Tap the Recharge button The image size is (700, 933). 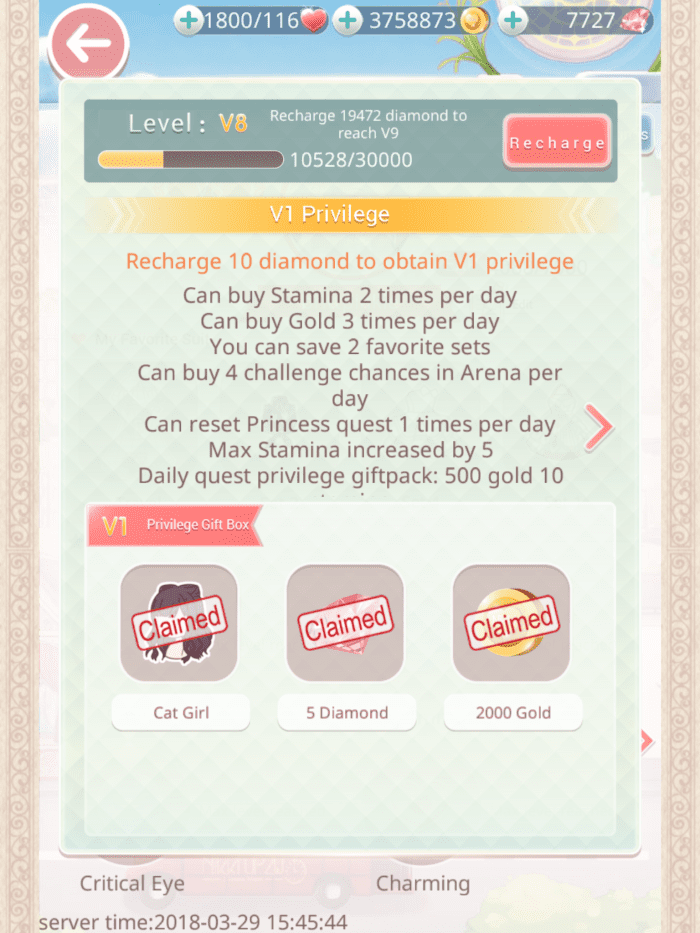click(556, 143)
